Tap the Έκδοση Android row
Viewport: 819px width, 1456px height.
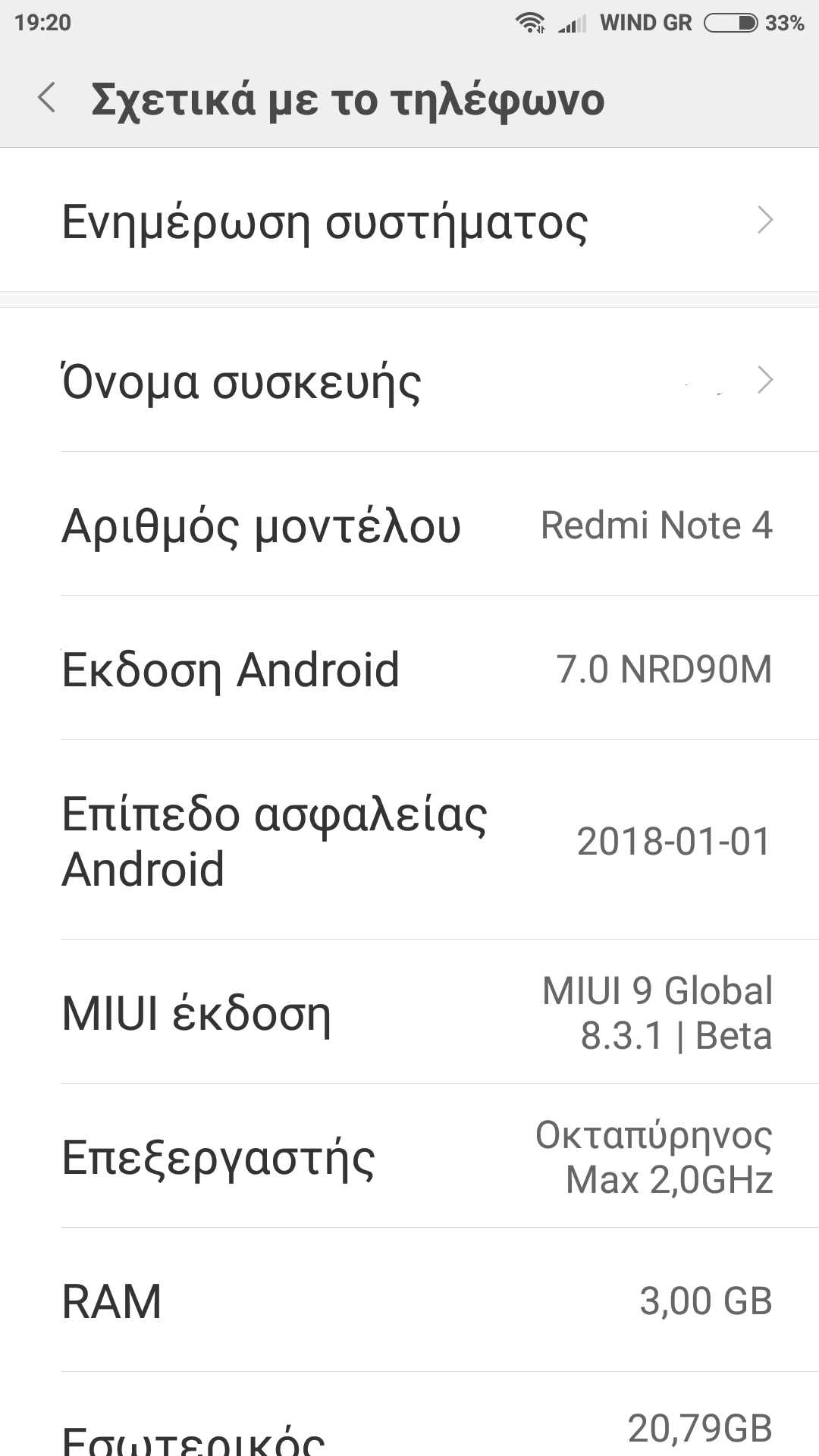pos(409,668)
